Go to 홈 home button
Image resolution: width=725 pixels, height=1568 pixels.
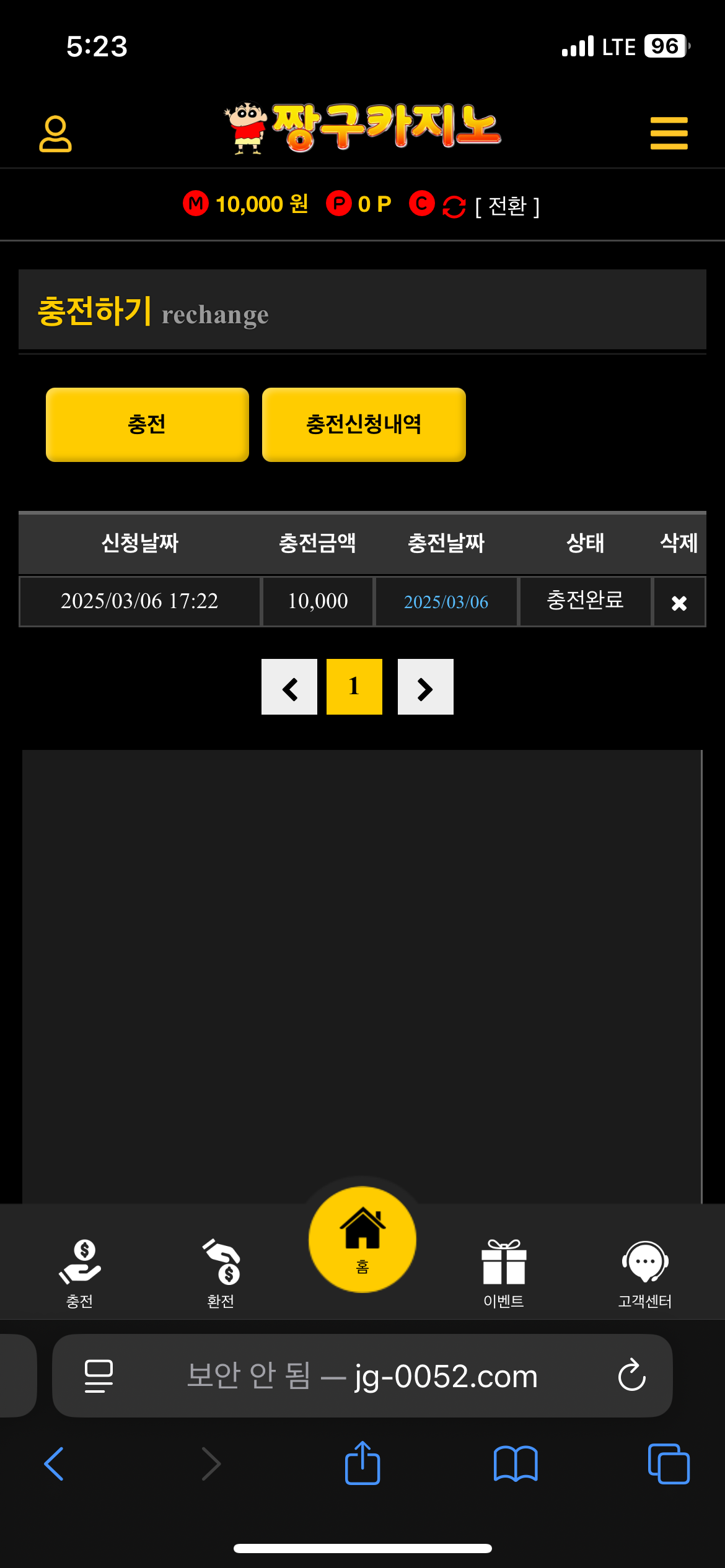[362, 1240]
